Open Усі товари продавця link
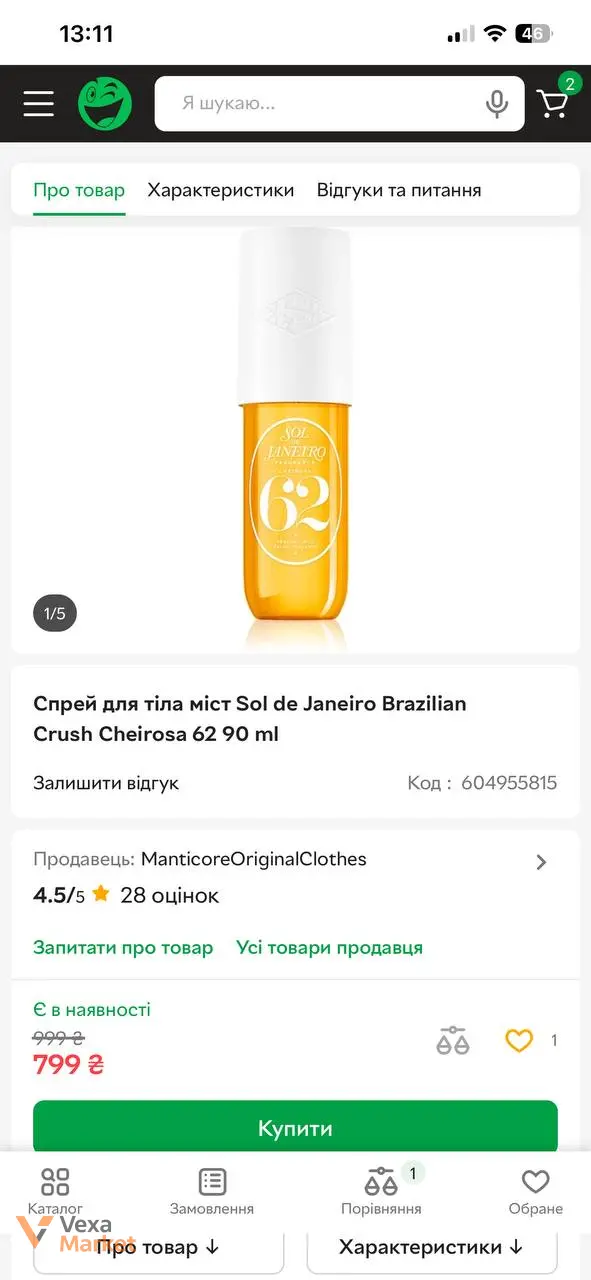This screenshot has width=591, height=1280. point(329,947)
